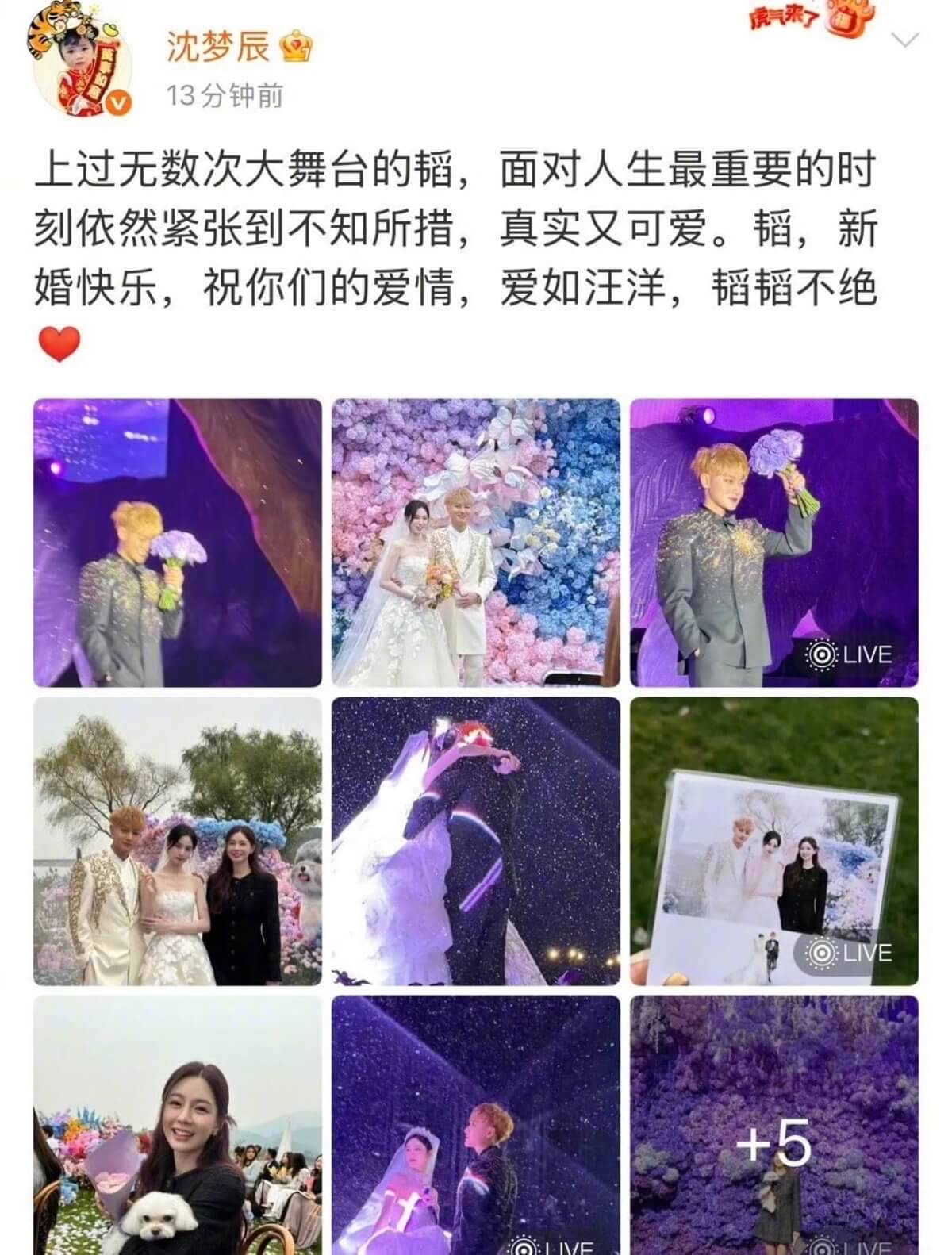Open the couple's kiss photo under sparkles
Viewport: 952px width, 1255px height.
point(475,841)
